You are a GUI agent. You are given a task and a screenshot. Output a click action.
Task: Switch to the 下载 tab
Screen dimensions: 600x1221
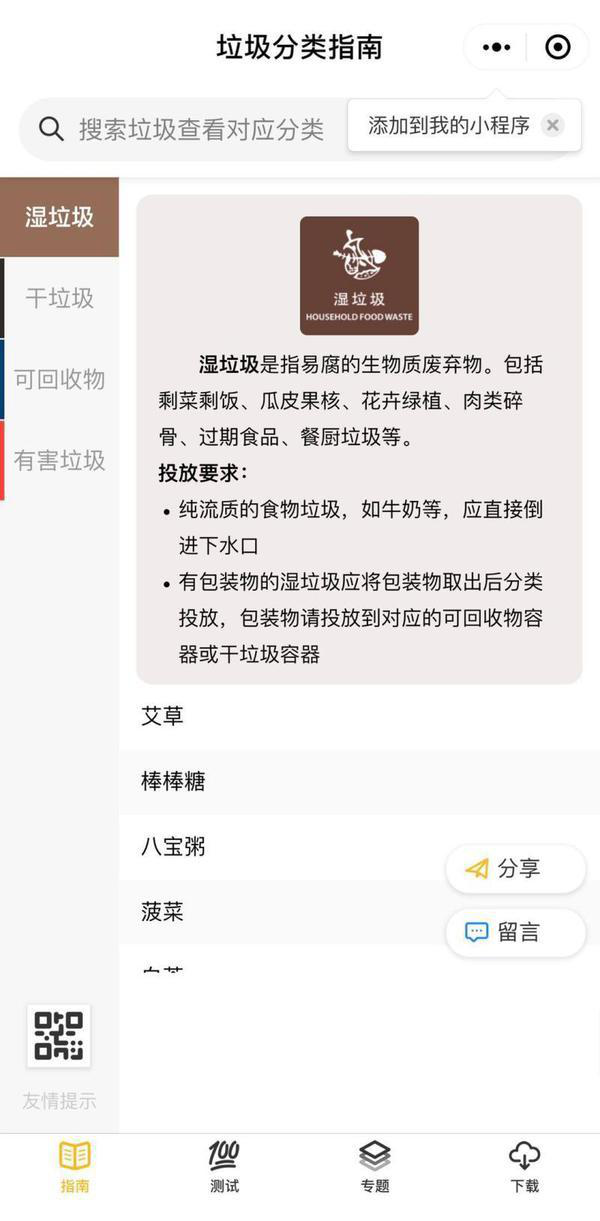(524, 1167)
